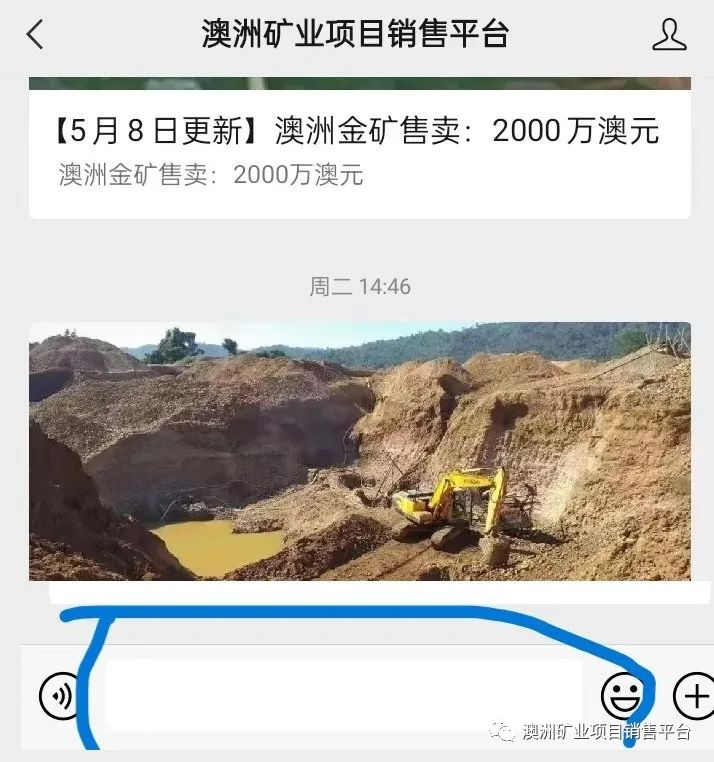714x762 pixels.
Task: Open the plus attachments menu
Action: tap(692, 695)
